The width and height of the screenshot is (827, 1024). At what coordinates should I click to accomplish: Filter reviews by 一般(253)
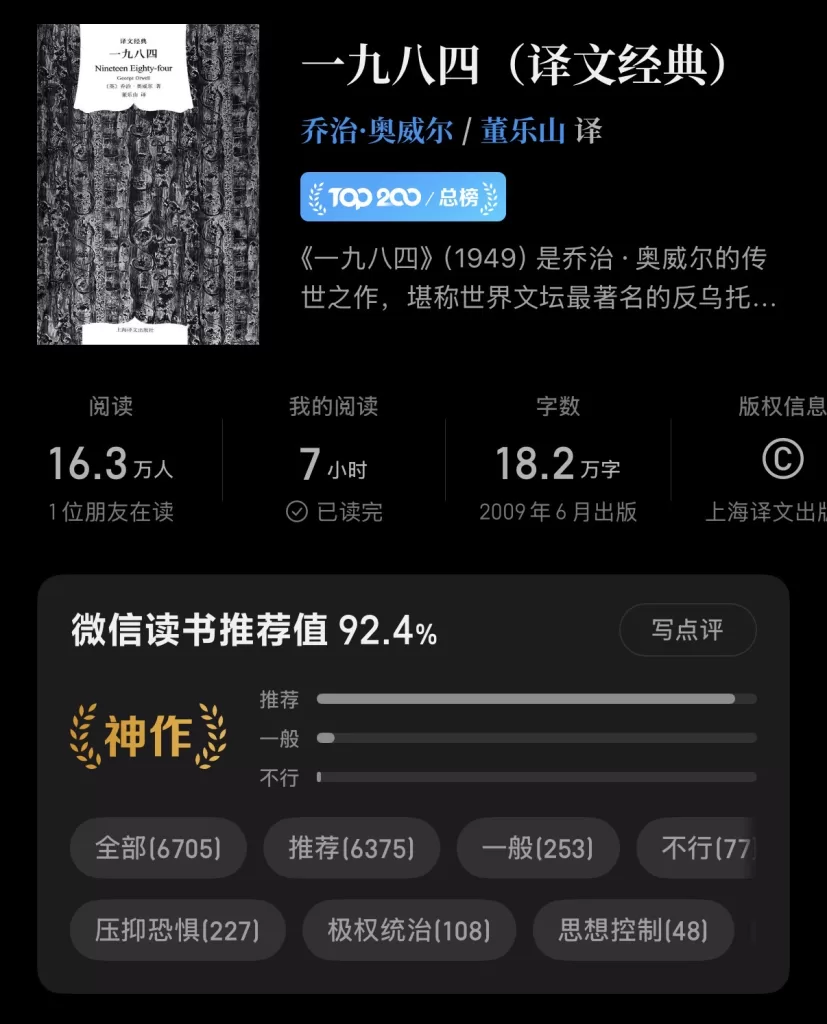point(537,849)
